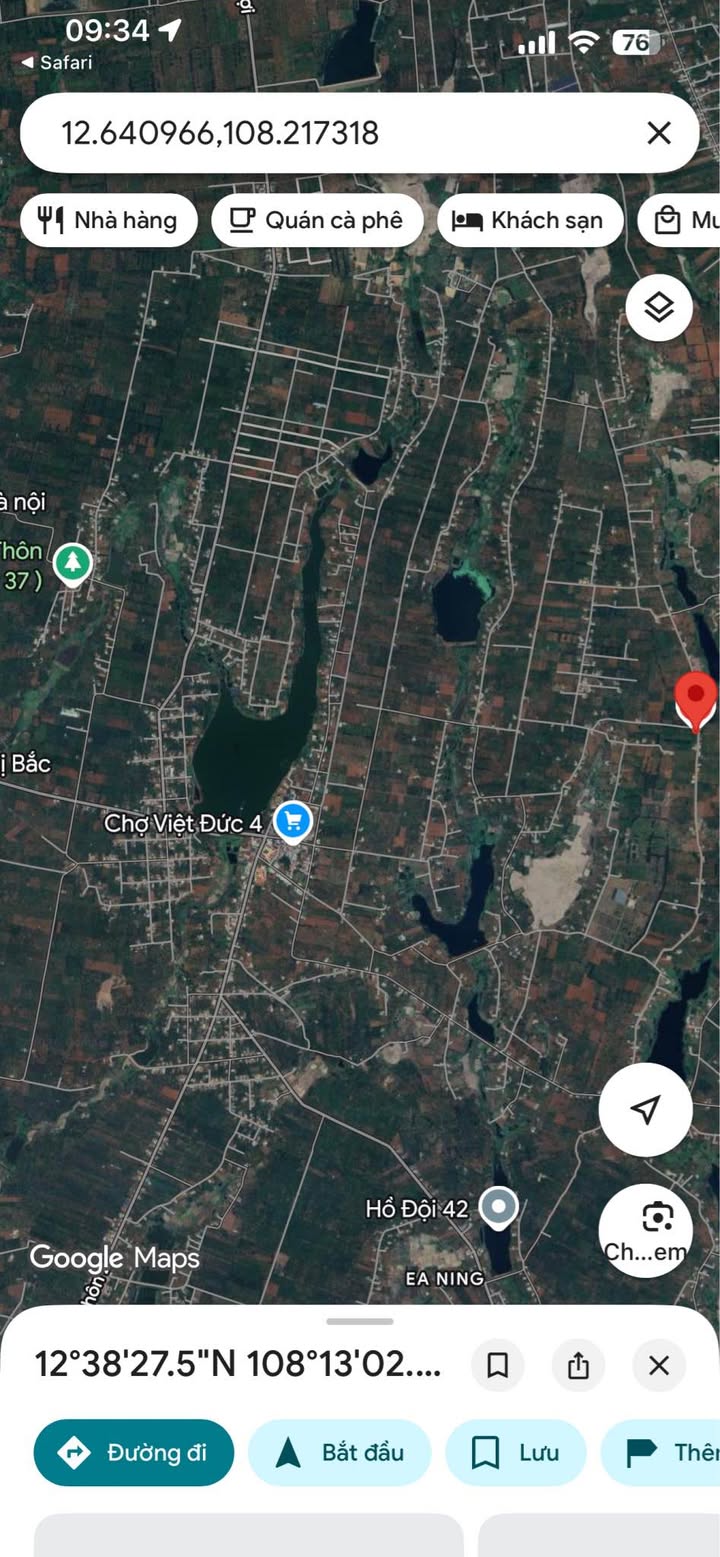Select the Hồ Đội 42 place marker
The image size is (720, 1557).
pyautogui.click(x=497, y=1208)
